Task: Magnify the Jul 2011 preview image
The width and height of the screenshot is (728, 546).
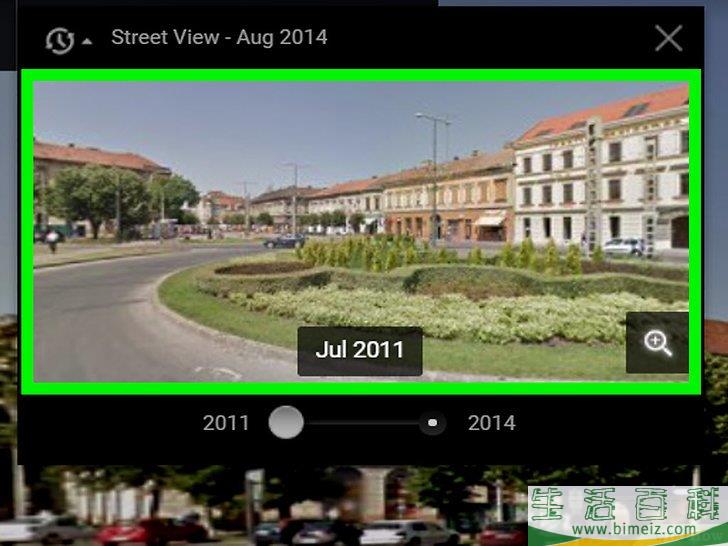Action: pyautogui.click(x=657, y=343)
